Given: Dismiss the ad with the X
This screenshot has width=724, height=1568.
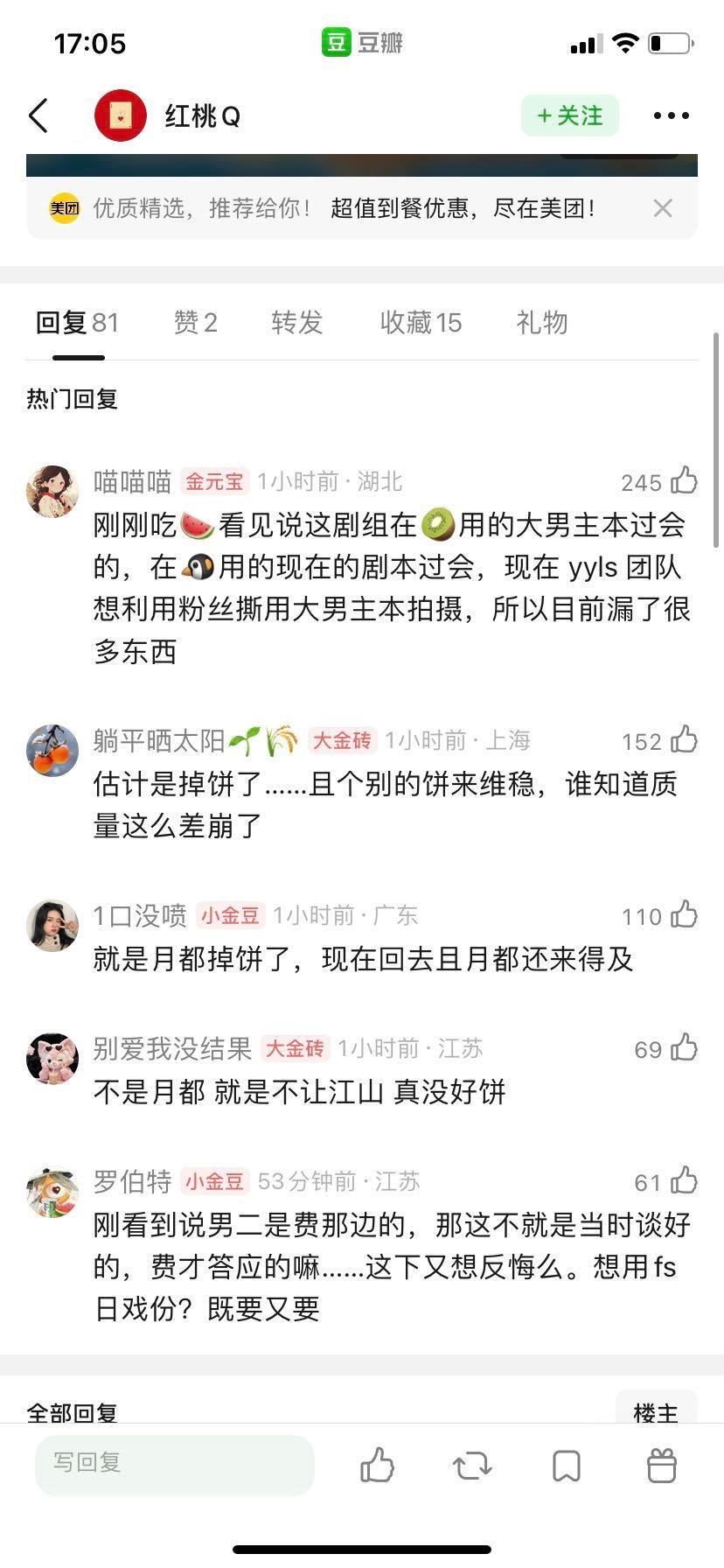Looking at the screenshot, I should pos(663,208).
